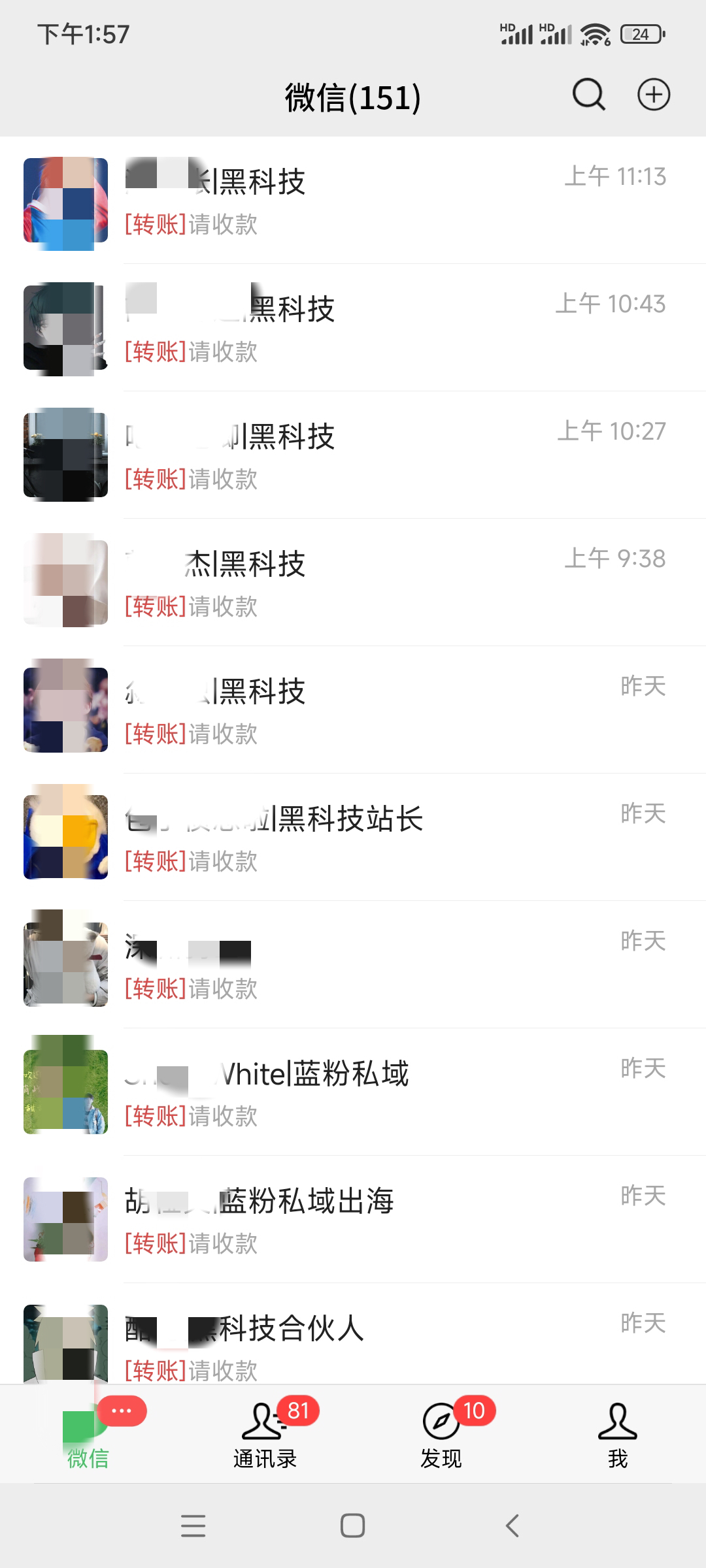Open the White|蓝粉私域 conversation
The image size is (706, 1568).
(x=353, y=1092)
